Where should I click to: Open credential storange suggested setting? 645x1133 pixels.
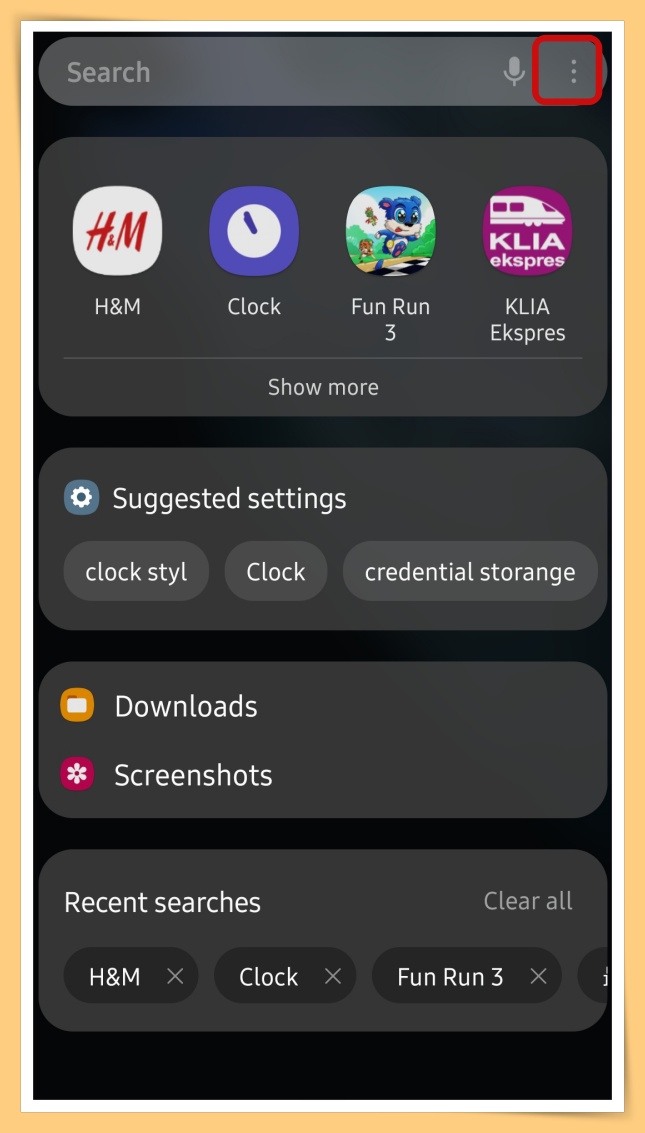tap(469, 572)
